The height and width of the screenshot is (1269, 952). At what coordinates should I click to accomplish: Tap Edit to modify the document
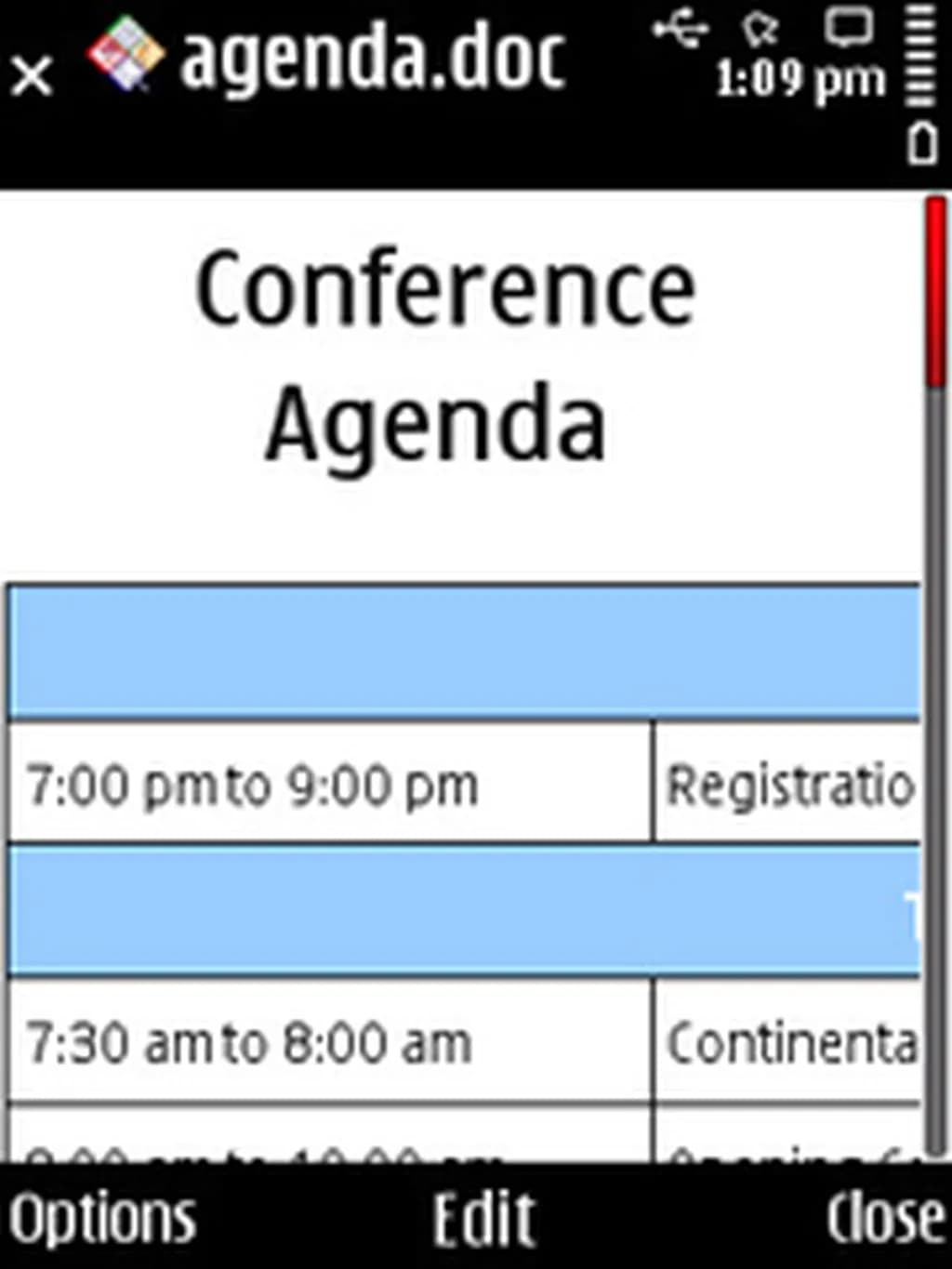(484, 1218)
